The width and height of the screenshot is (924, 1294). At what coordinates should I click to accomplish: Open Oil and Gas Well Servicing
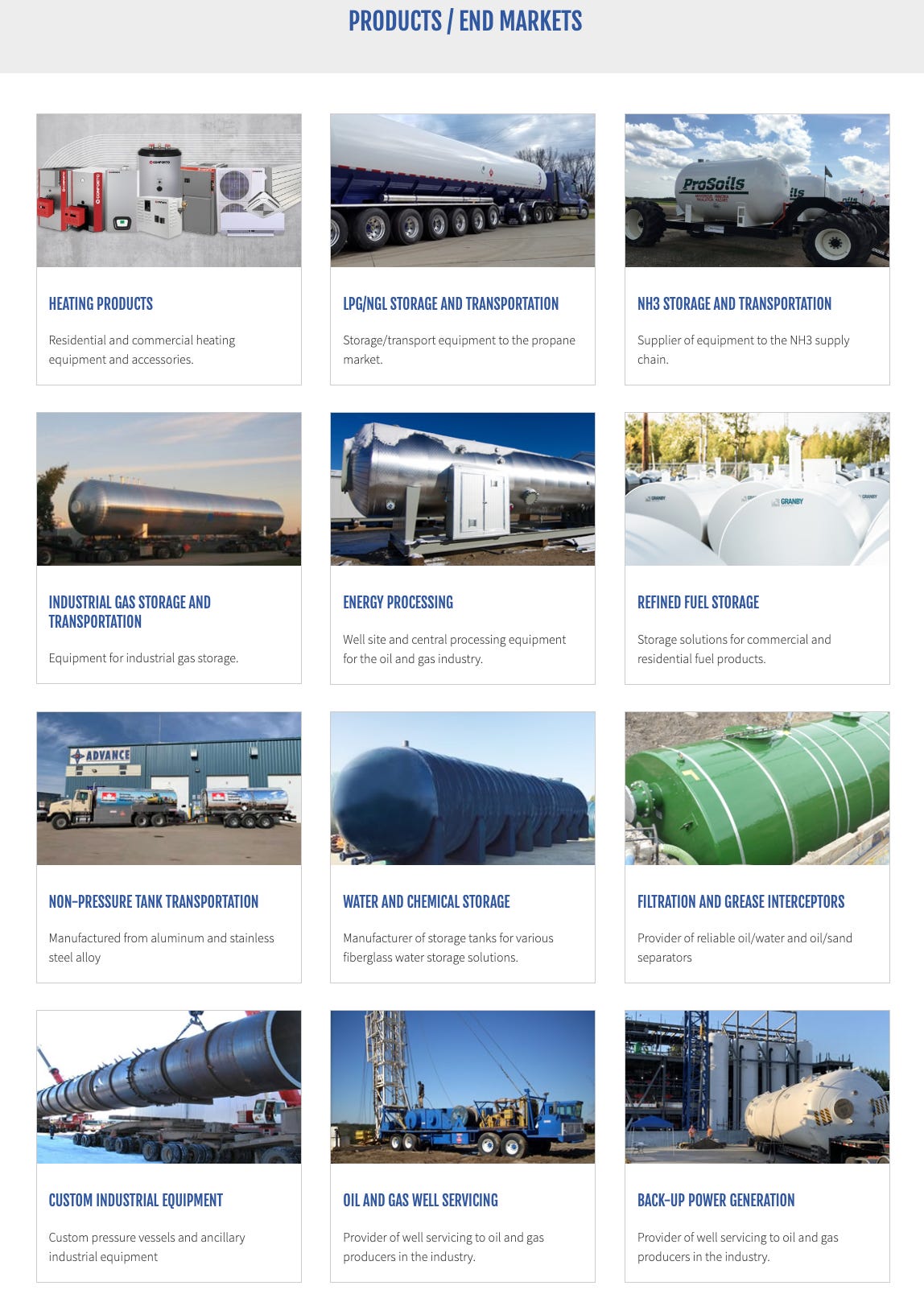pos(420,1200)
